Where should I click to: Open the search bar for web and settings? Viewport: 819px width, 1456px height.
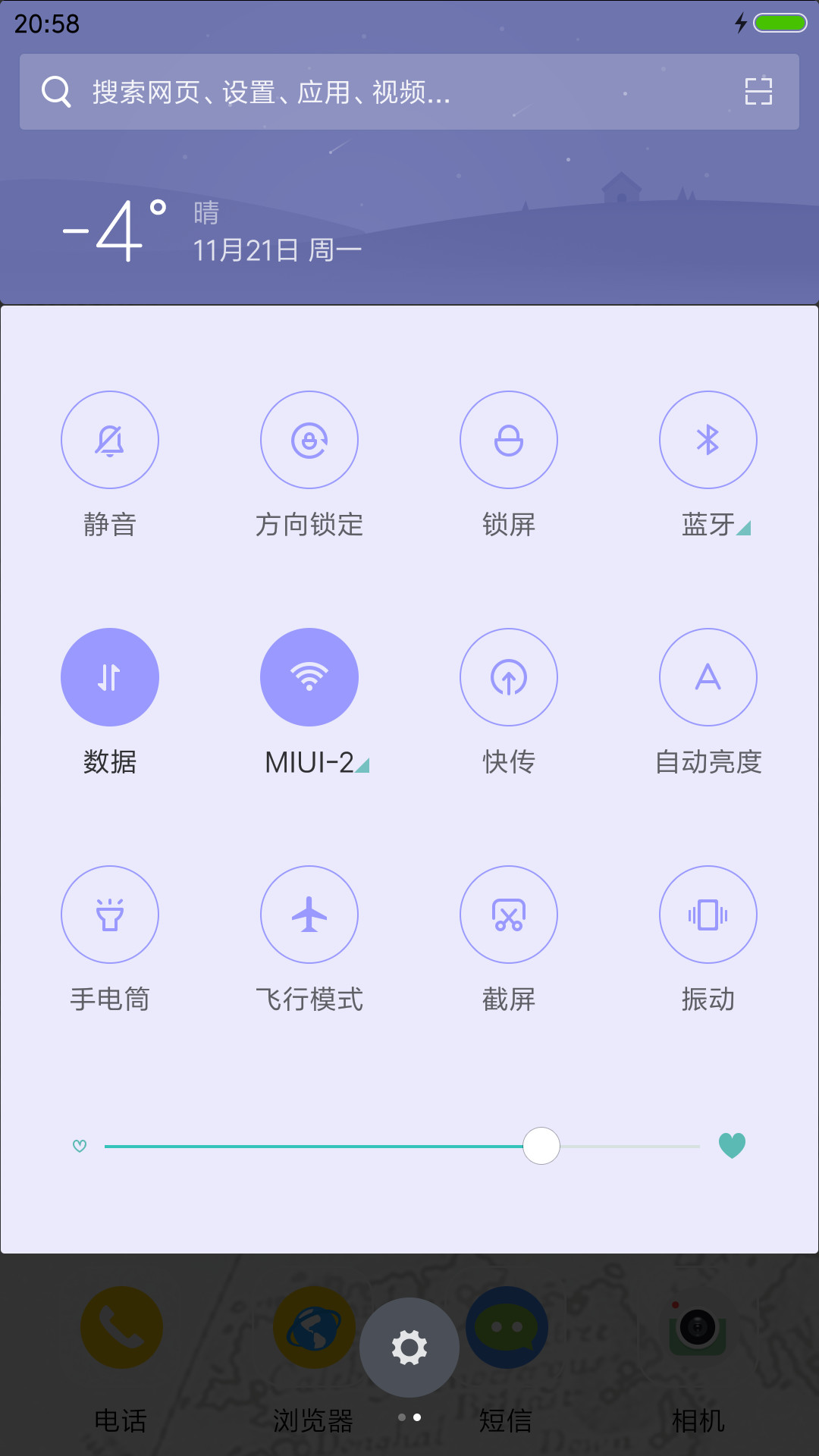pyautogui.click(x=409, y=92)
